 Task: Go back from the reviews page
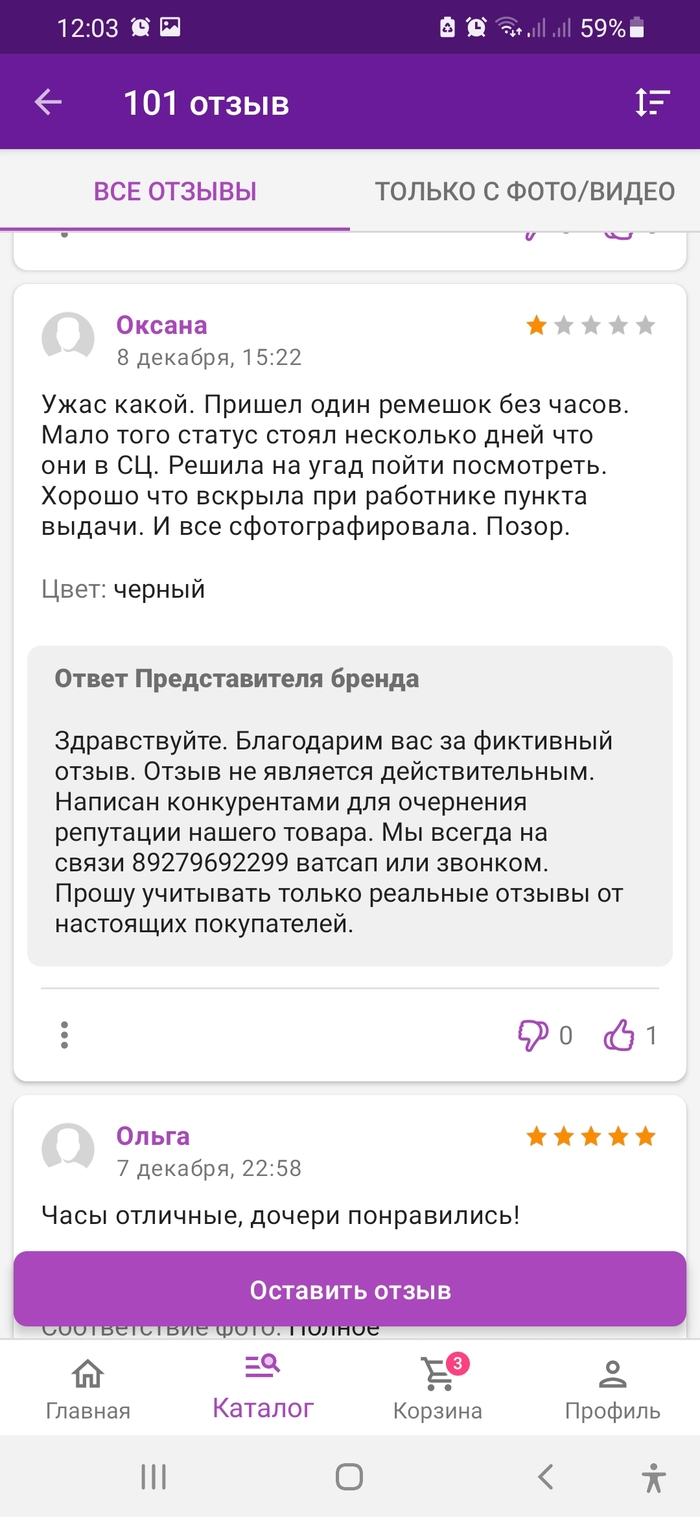pos(48,103)
